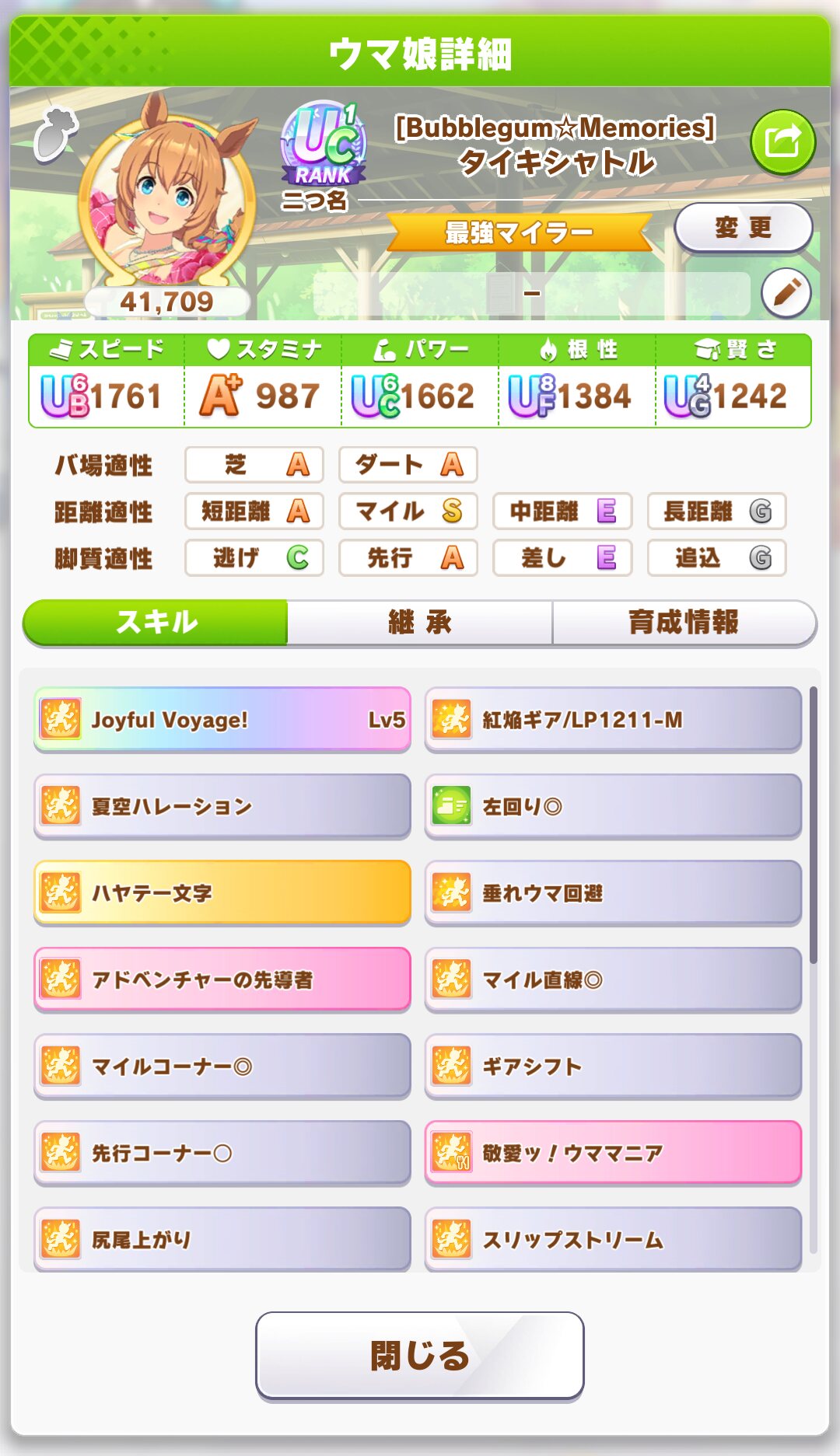Close the dialog with 閉じる
This screenshot has height=1456, width=840.
[420, 1356]
